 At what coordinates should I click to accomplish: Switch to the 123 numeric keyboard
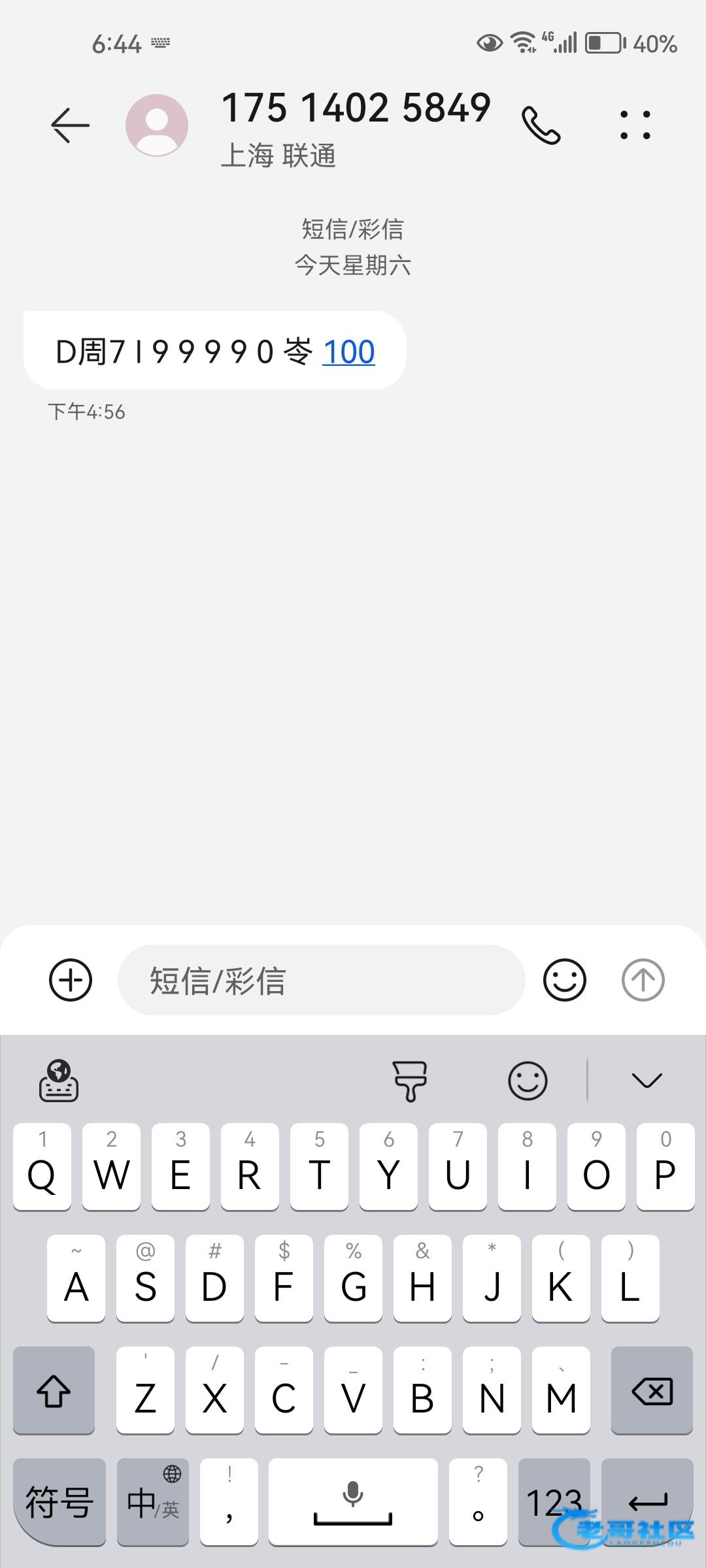tap(554, 1501)
